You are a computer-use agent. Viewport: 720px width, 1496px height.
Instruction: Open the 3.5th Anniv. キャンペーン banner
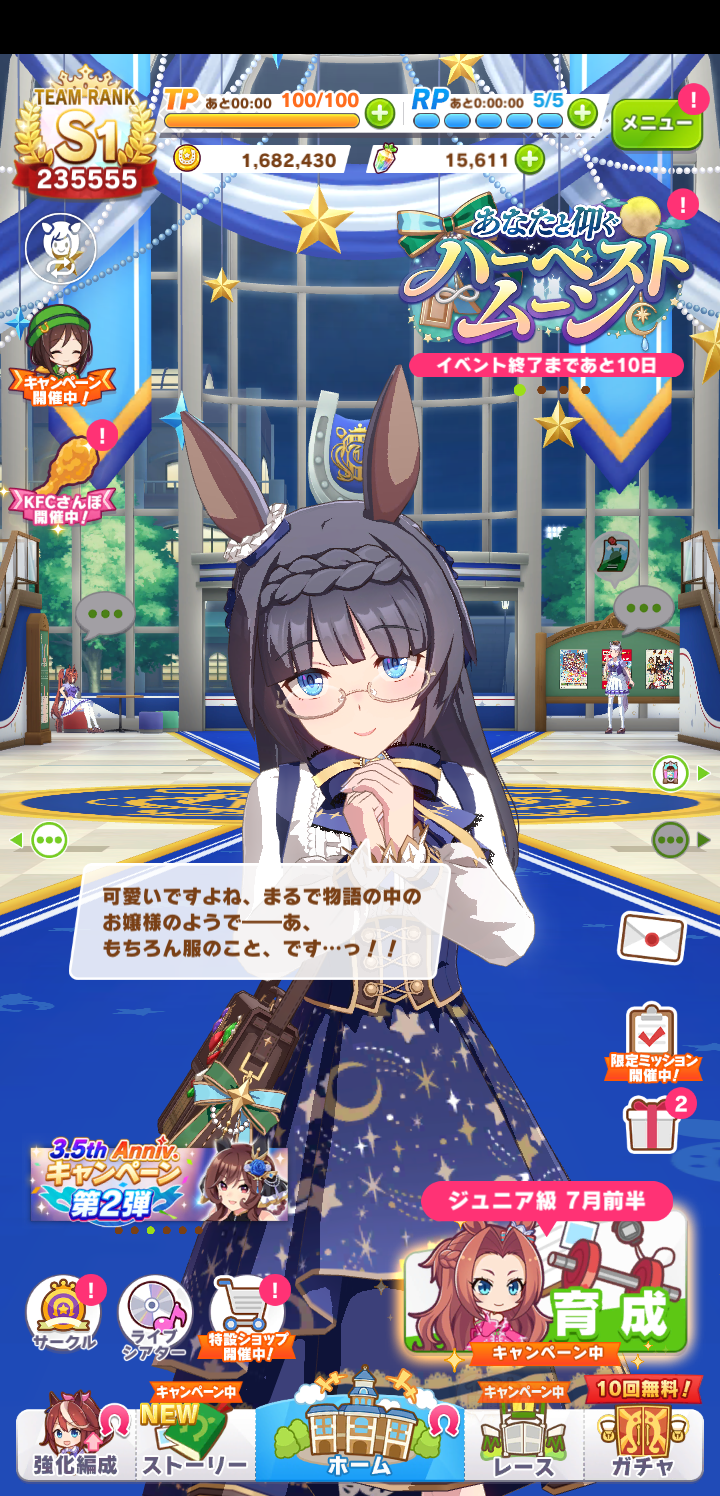tap(159, 1184)
